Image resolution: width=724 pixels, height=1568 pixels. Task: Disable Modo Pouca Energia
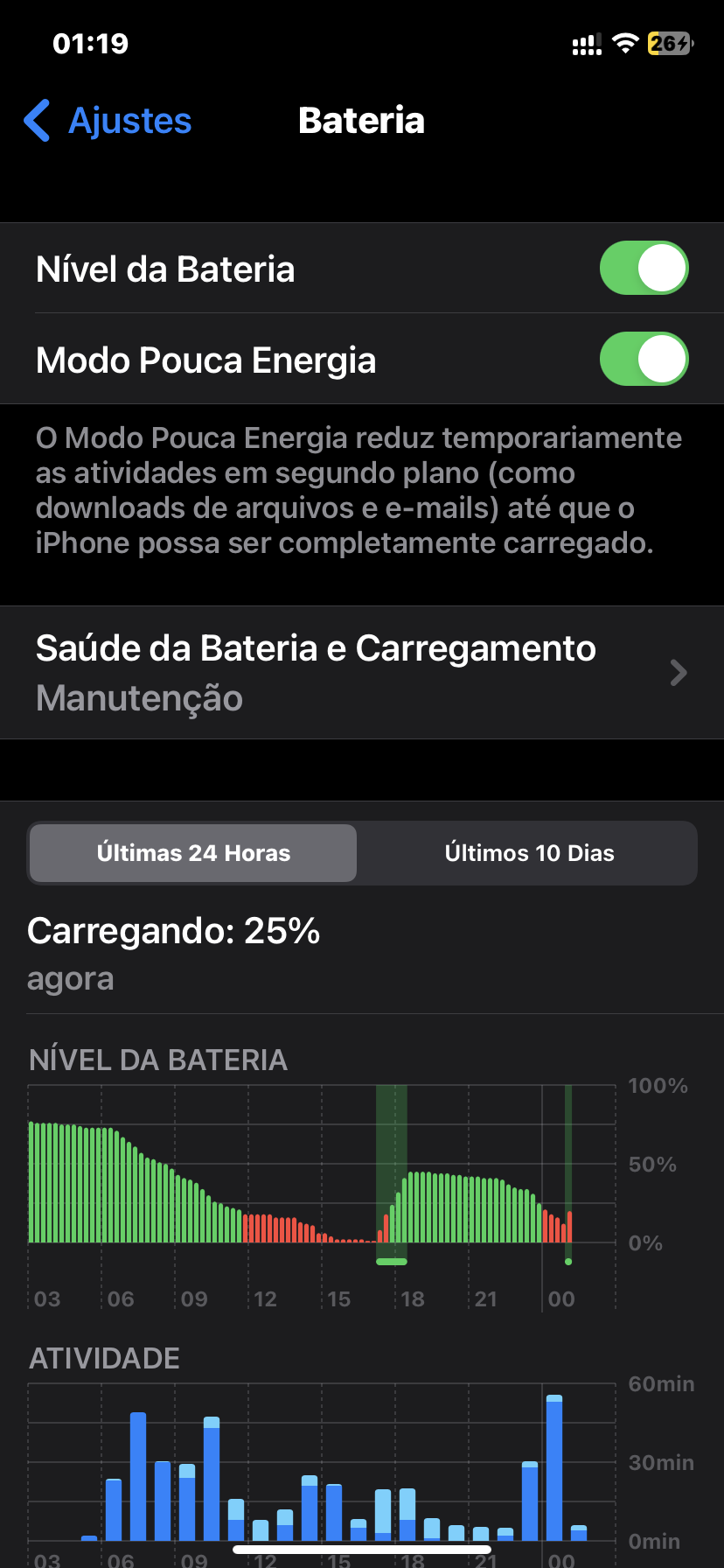pos(644,360)
